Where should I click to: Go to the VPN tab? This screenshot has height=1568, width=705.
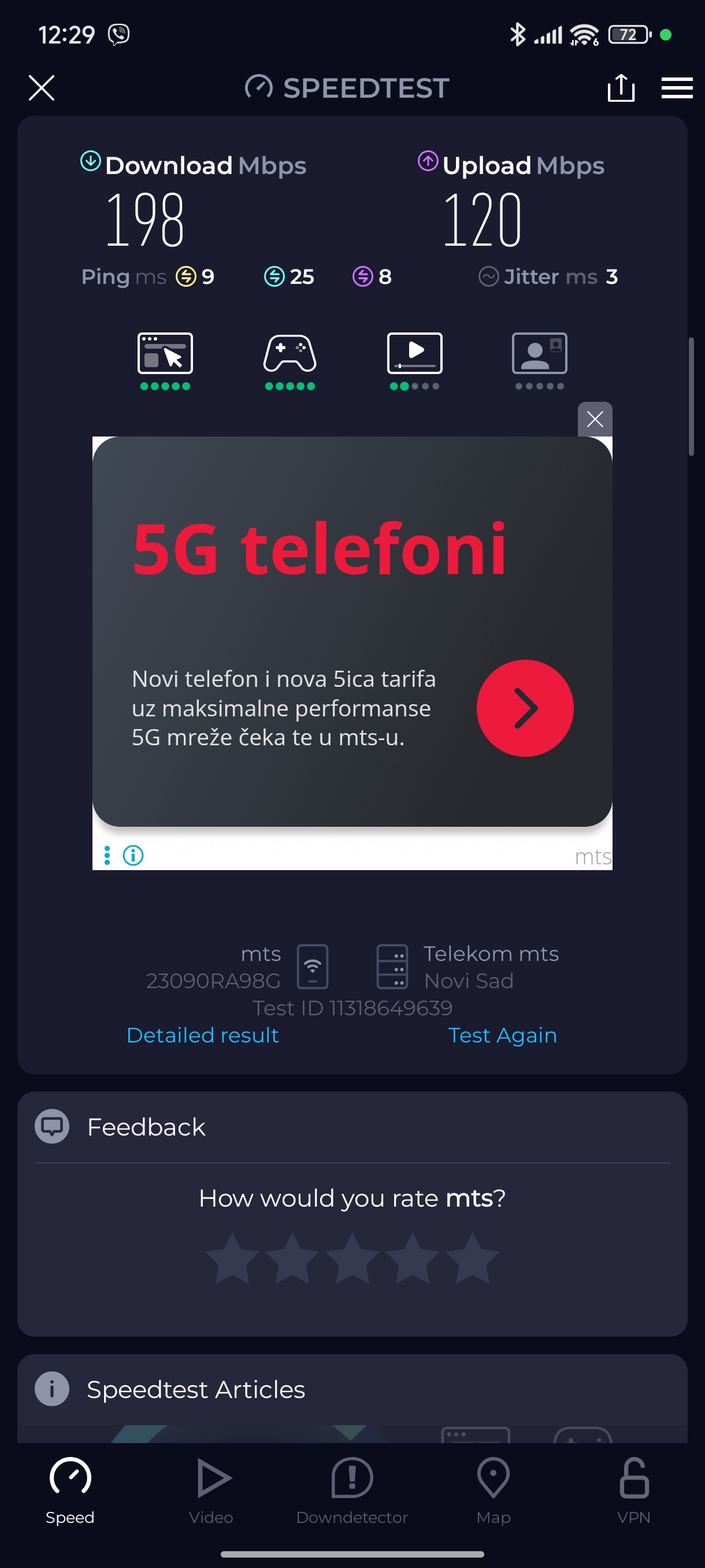point(633,1489)
